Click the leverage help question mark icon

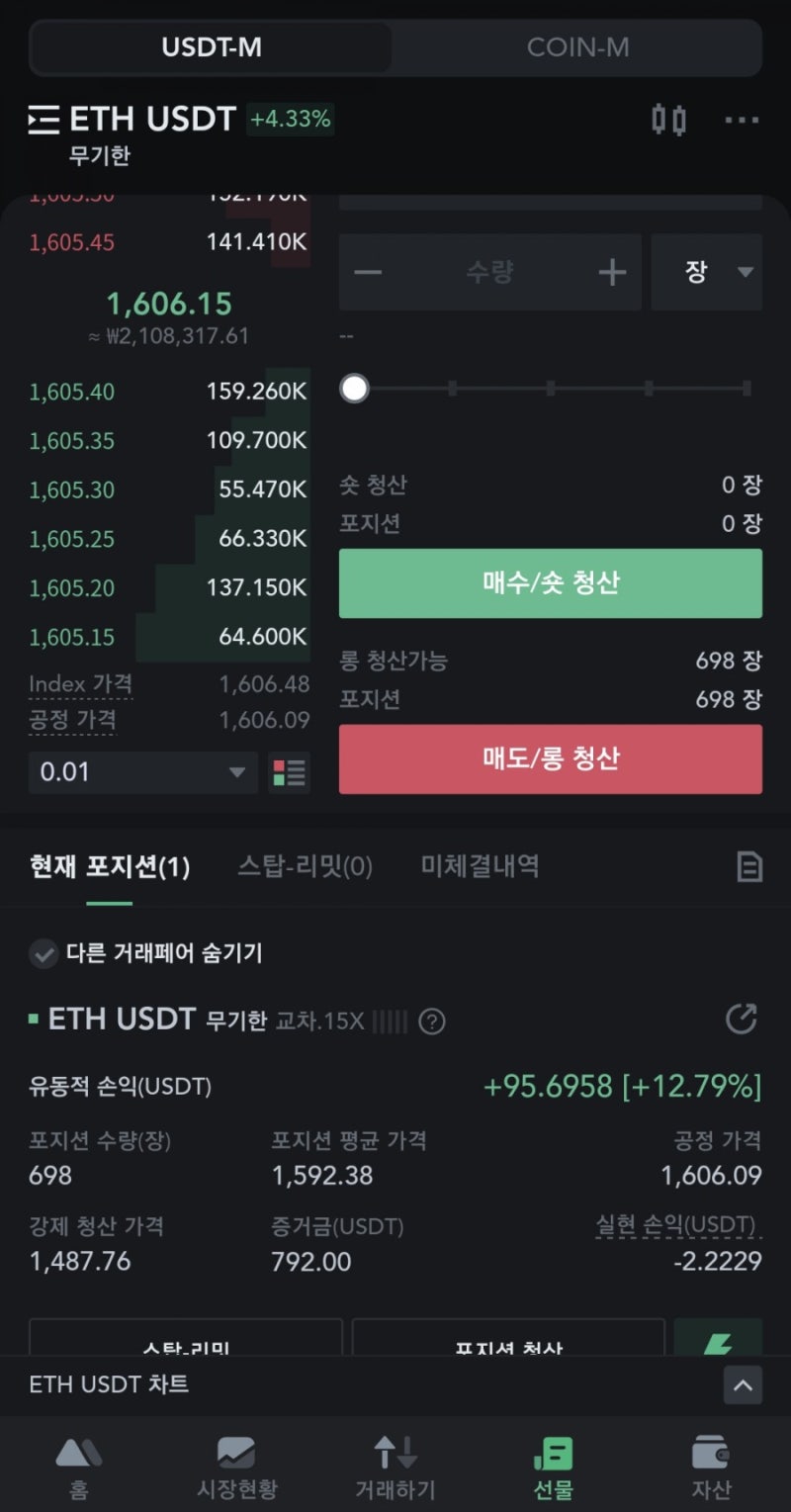[x=431, y=1022]
